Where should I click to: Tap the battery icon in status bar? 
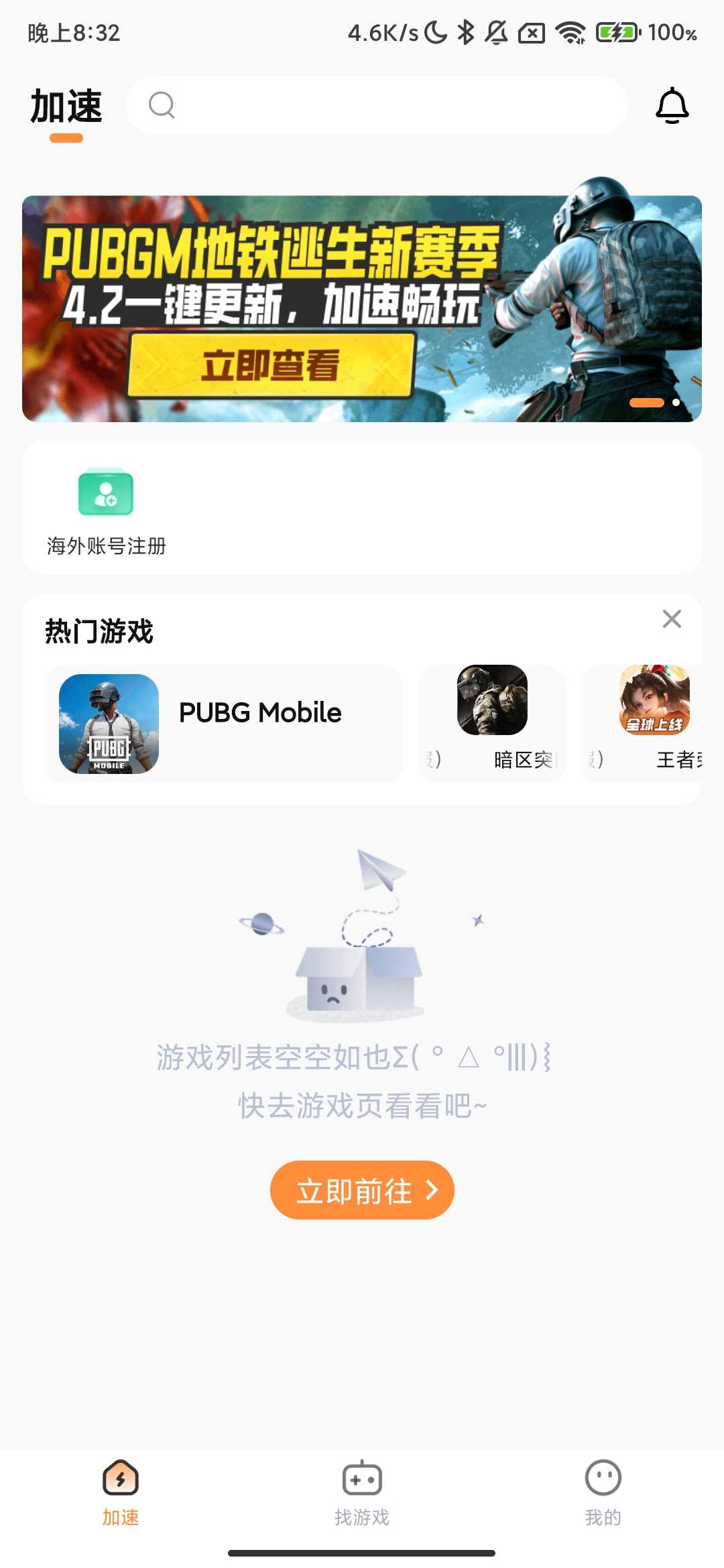click(x=617, y=33)
